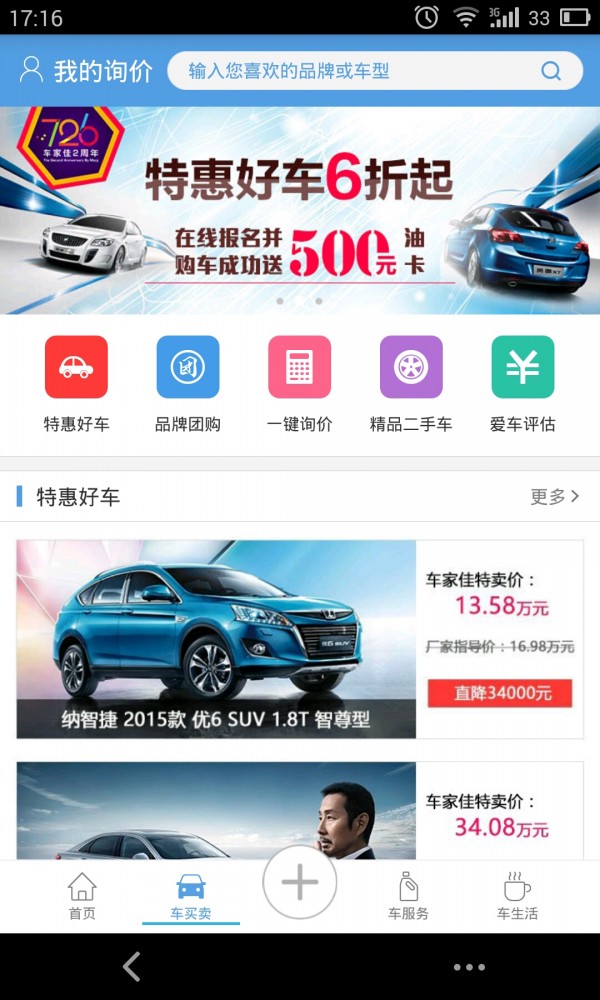This screenshot has width=600, height=1000.
Task: Open the 特惠好车 shortcut
Action: (76, 384)
